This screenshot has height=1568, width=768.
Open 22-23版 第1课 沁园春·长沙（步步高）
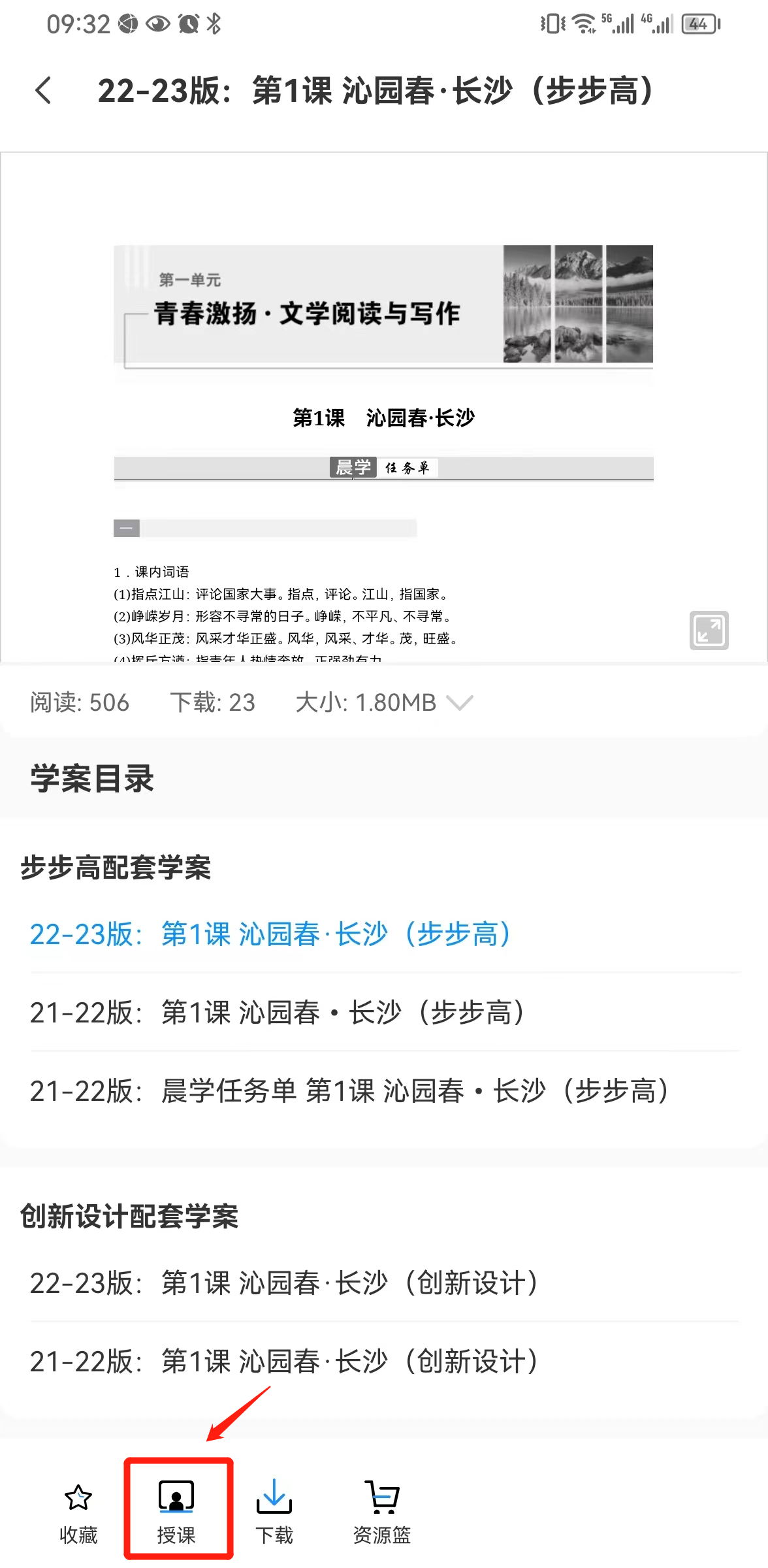point(270,934)
